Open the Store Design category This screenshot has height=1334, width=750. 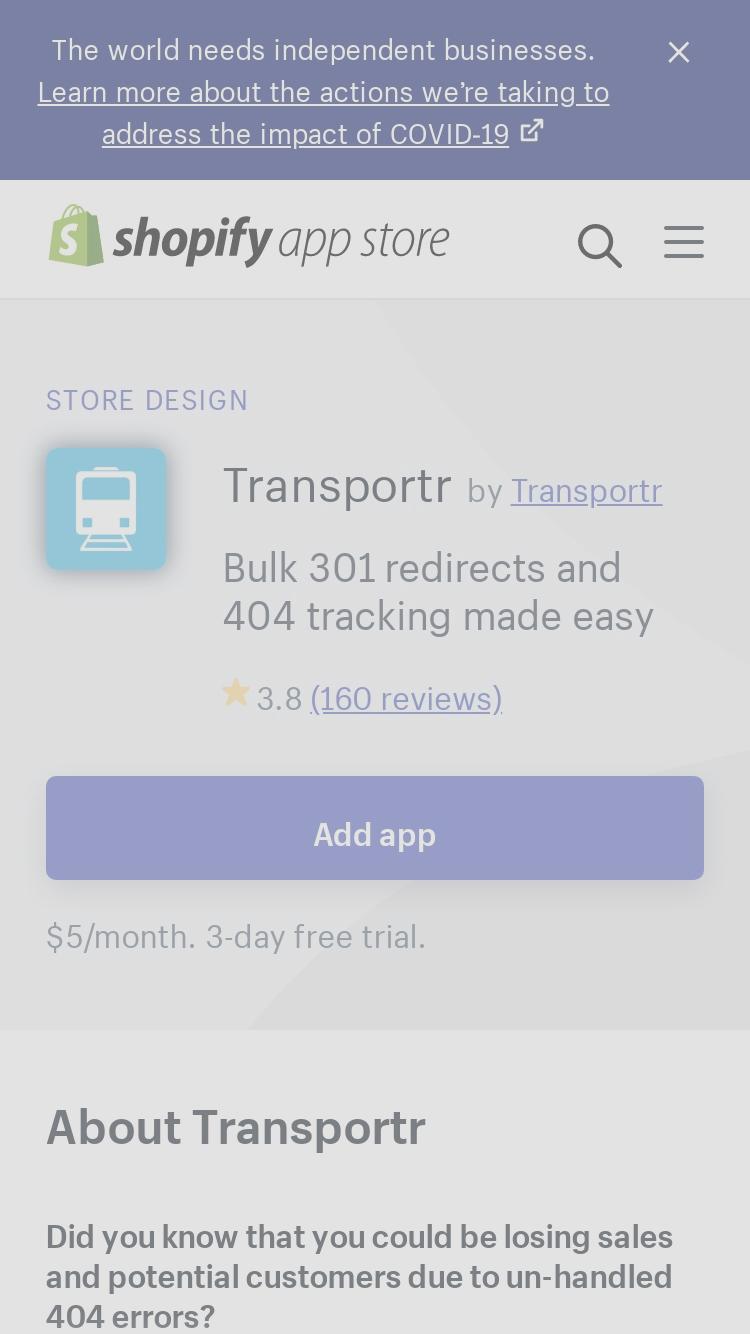coord(147,400)
